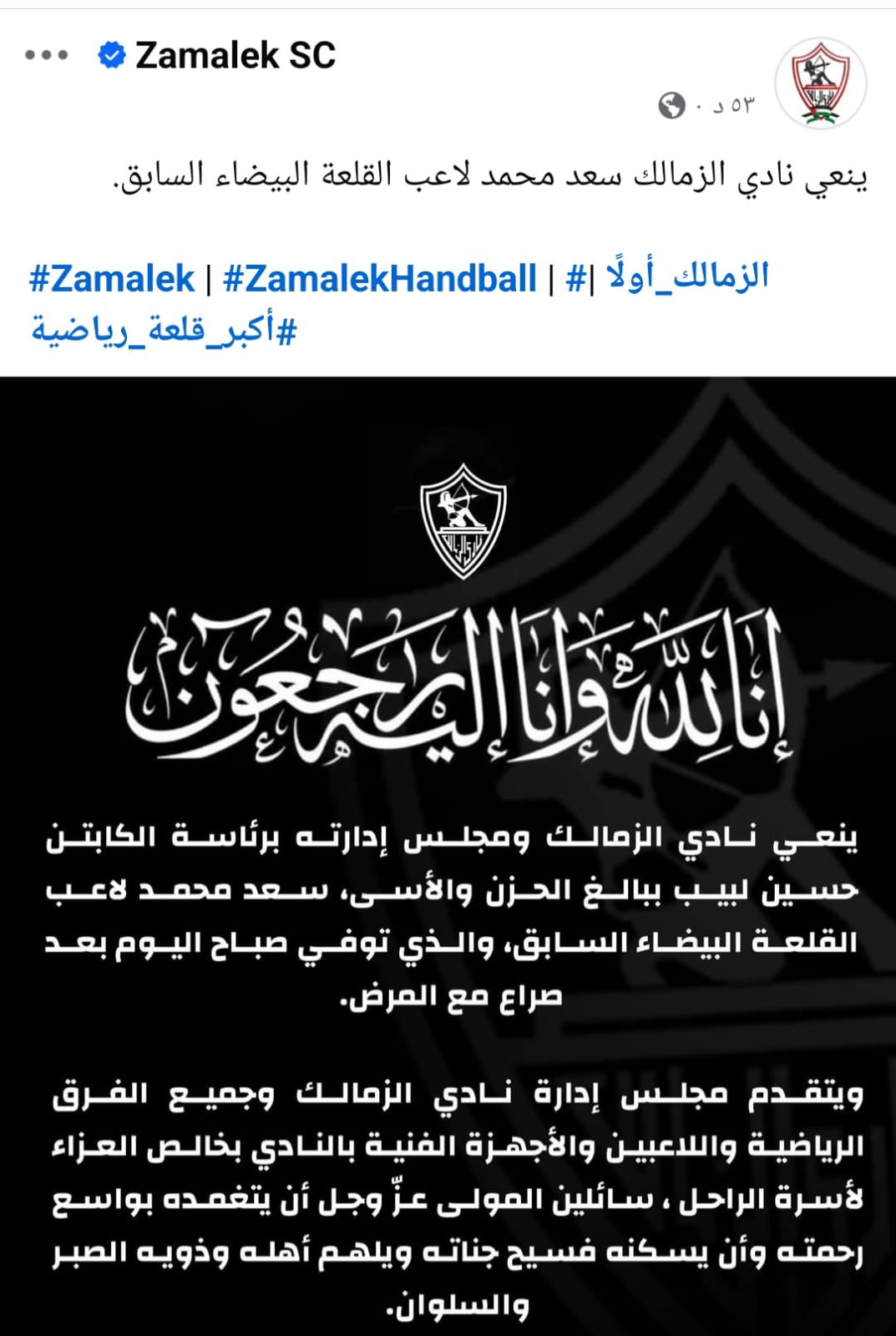The height and width of the screenshot is (1336, 896).
Task: Click the blue verified badge beside Zamalek SC
Action: [110, 55]
